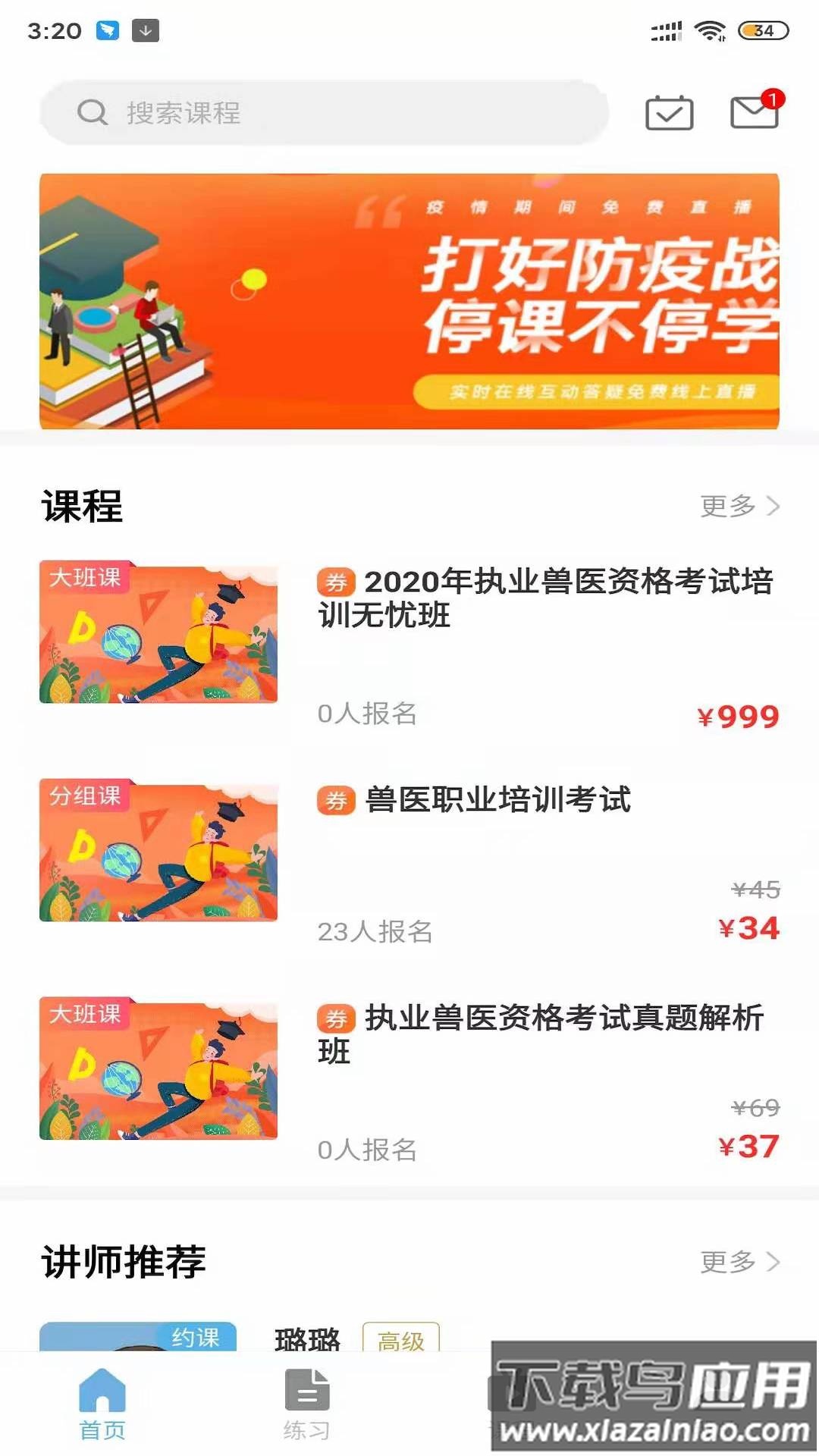Expand 更多 in the 课程 section
This screenshot has width=819, height=1456.
(729, 507)
